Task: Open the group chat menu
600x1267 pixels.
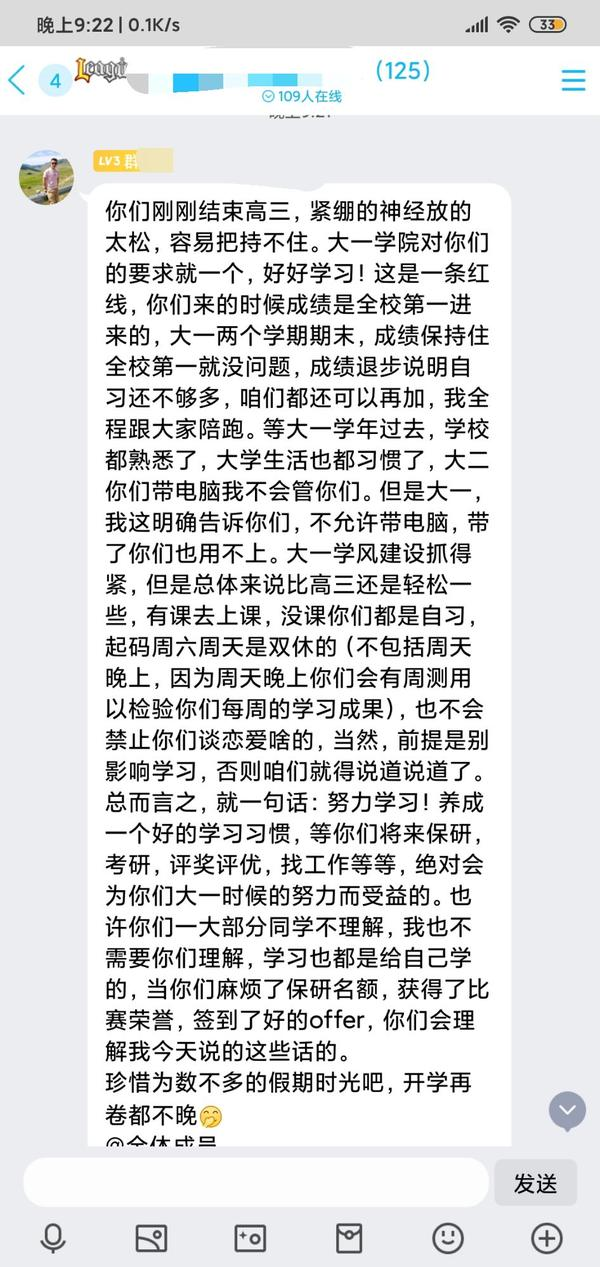Action: click(x=573, y=80)
